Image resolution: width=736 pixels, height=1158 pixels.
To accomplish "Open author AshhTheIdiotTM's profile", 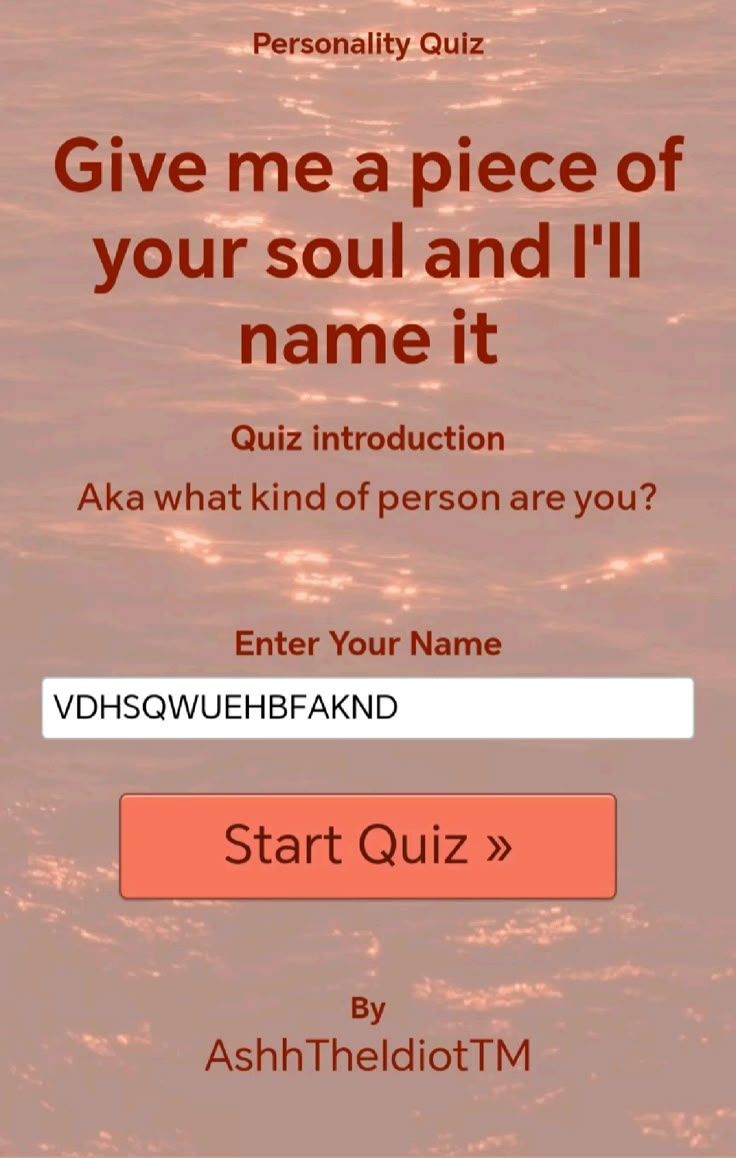I will (367, 1056).
